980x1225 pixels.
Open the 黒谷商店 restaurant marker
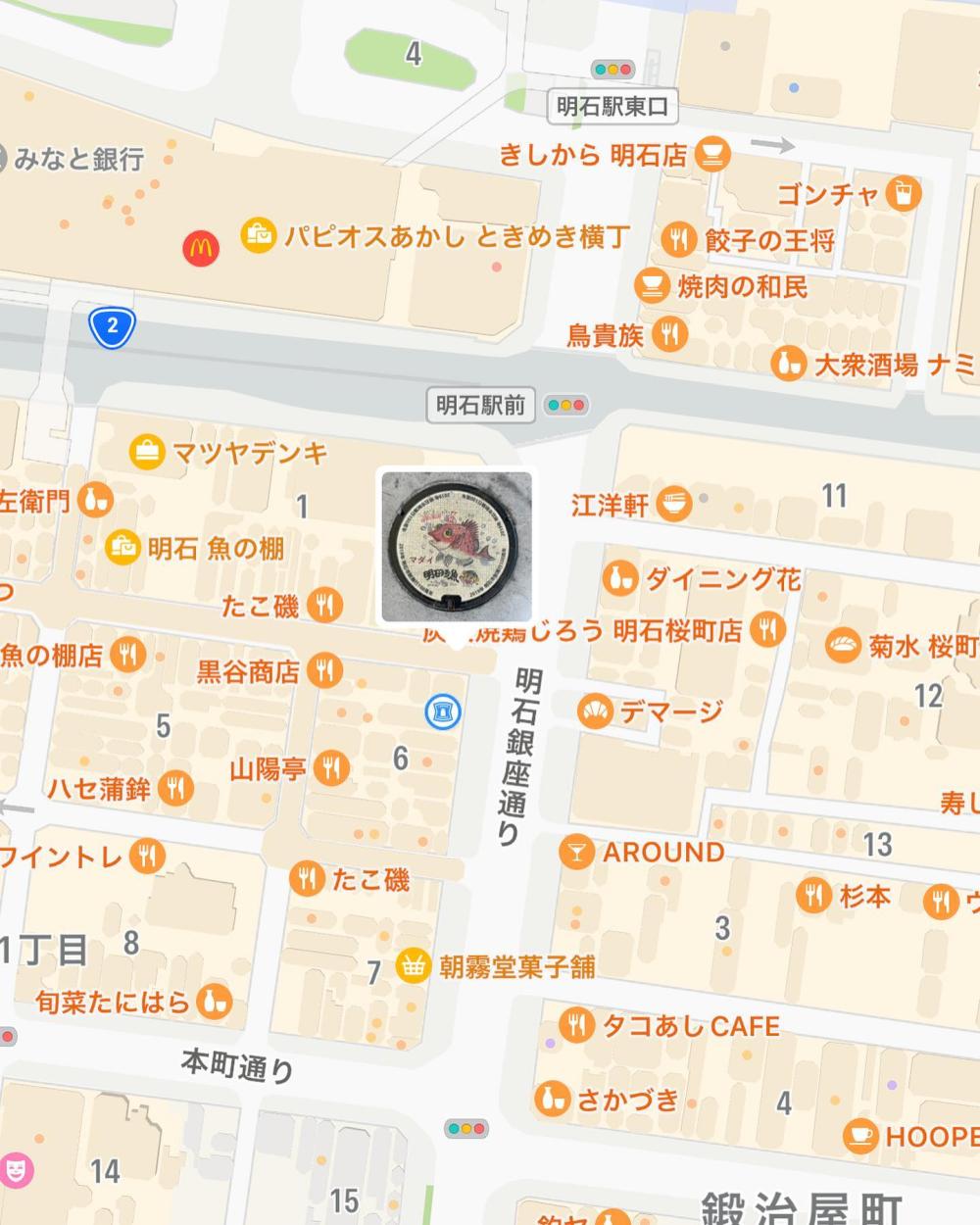[323, 671]
